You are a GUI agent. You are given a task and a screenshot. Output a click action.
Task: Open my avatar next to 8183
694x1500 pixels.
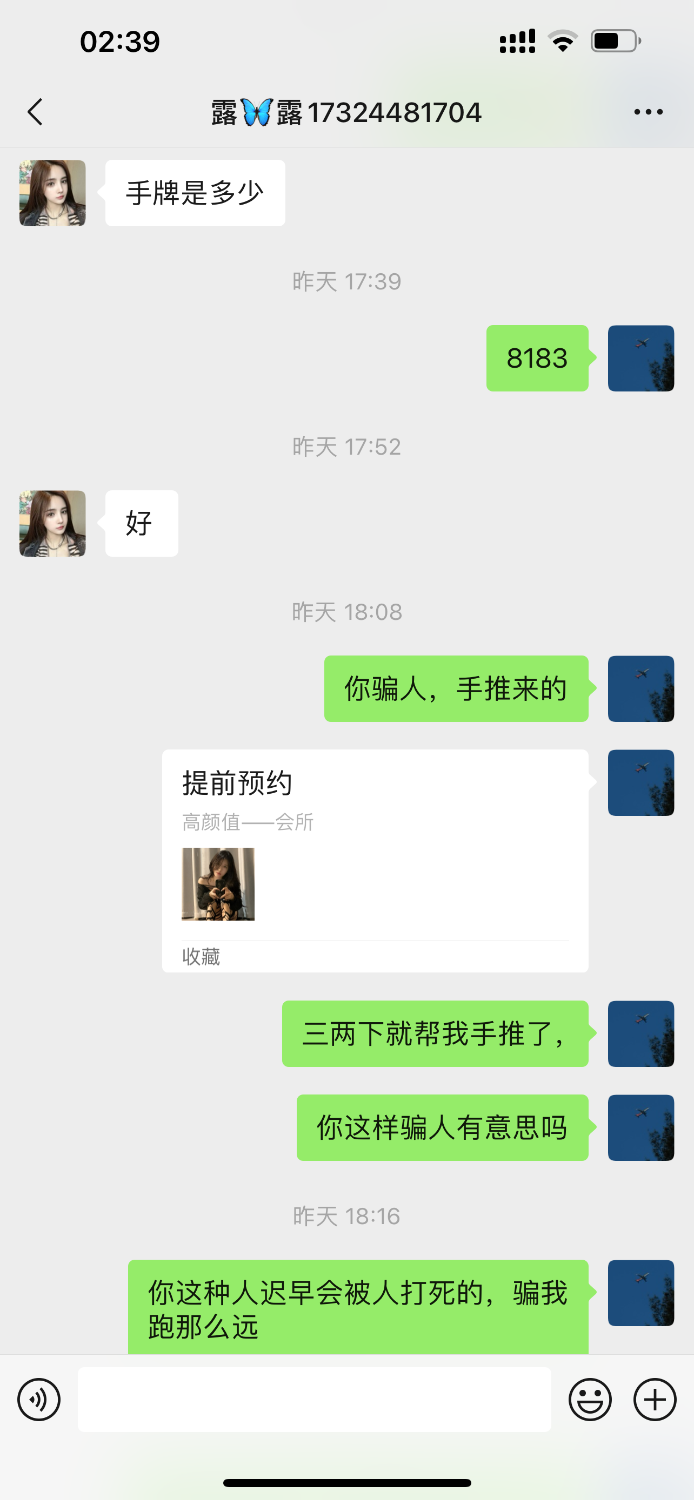pyautogui.click(x=641, y=358)
